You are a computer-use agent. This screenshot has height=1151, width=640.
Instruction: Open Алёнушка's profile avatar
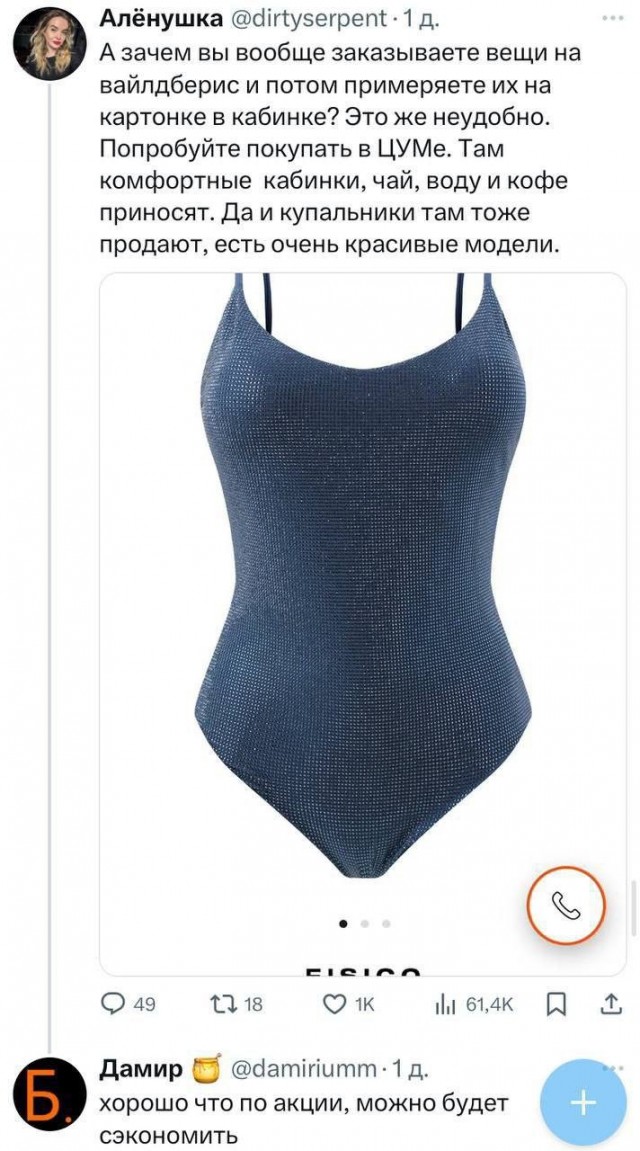(50, 43)
